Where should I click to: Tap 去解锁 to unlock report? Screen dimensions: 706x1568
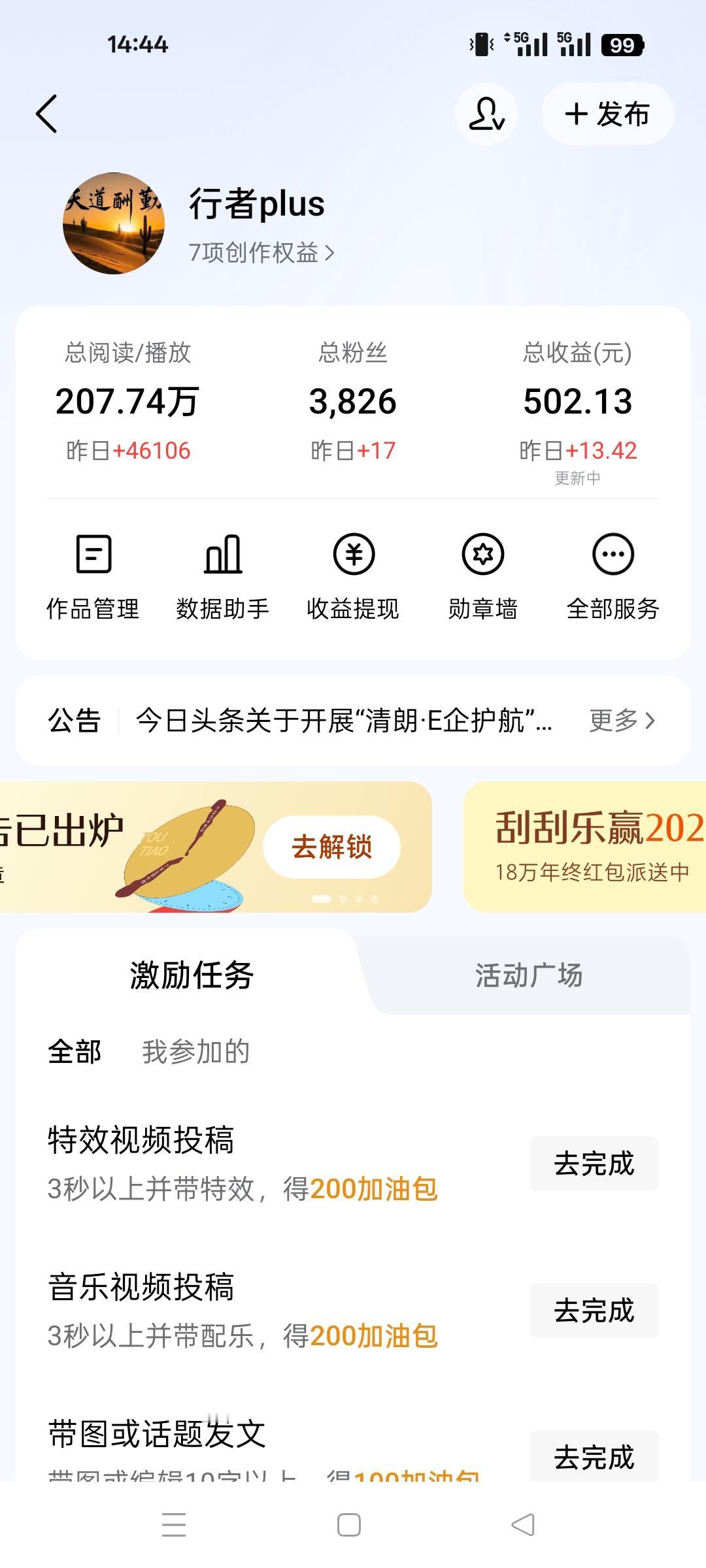pyautogui.click(x=331, y=847)
